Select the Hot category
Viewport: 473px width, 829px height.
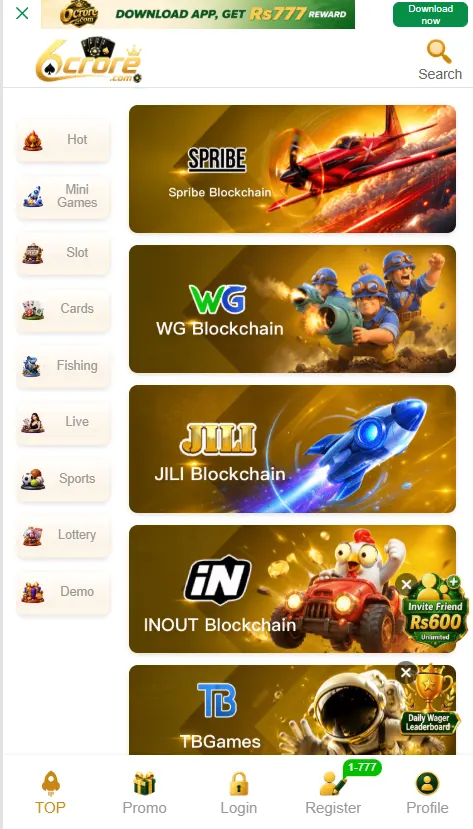tap(63, 140)
